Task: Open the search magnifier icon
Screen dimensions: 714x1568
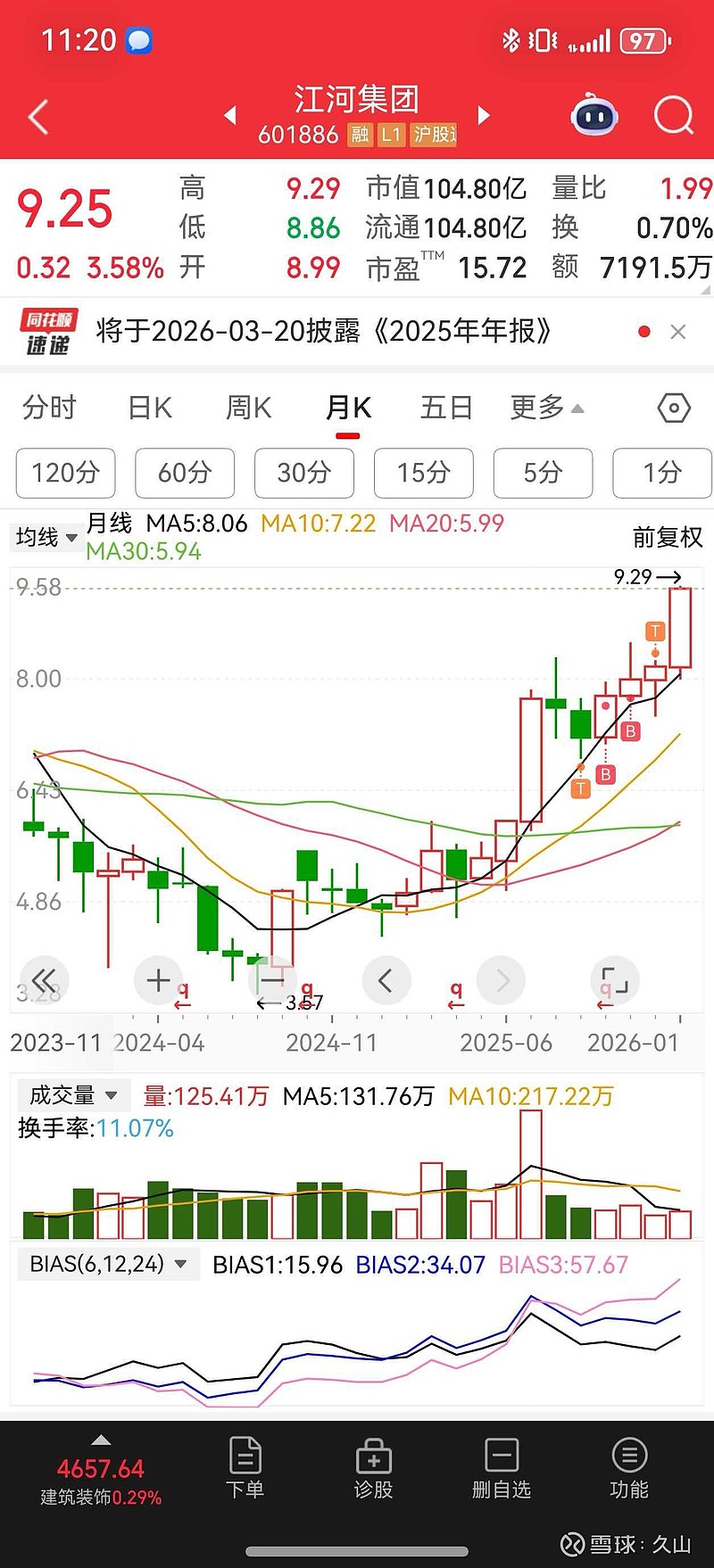Action: coord(673,116)
